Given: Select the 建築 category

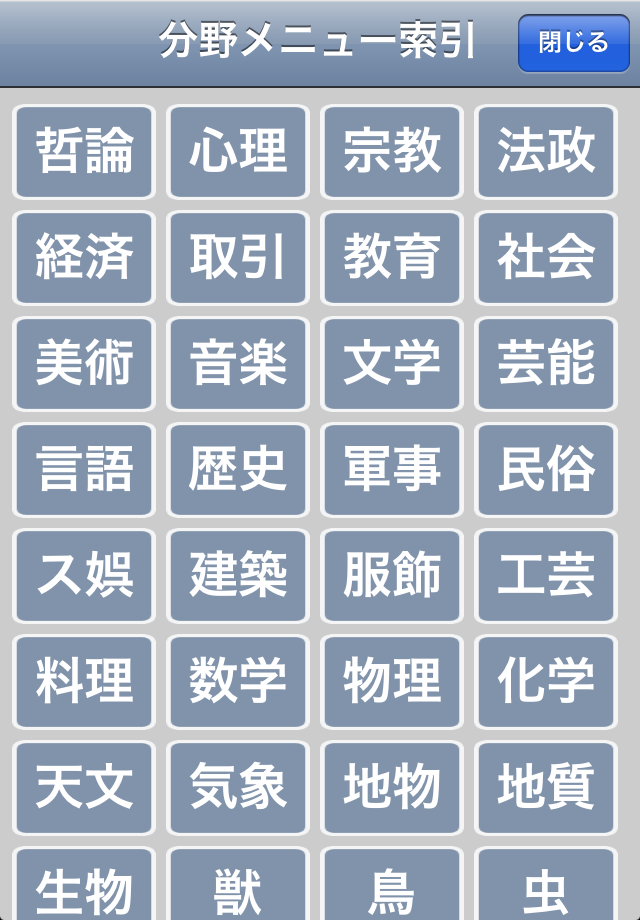Looking at the screenshot, I should point(238,576).
